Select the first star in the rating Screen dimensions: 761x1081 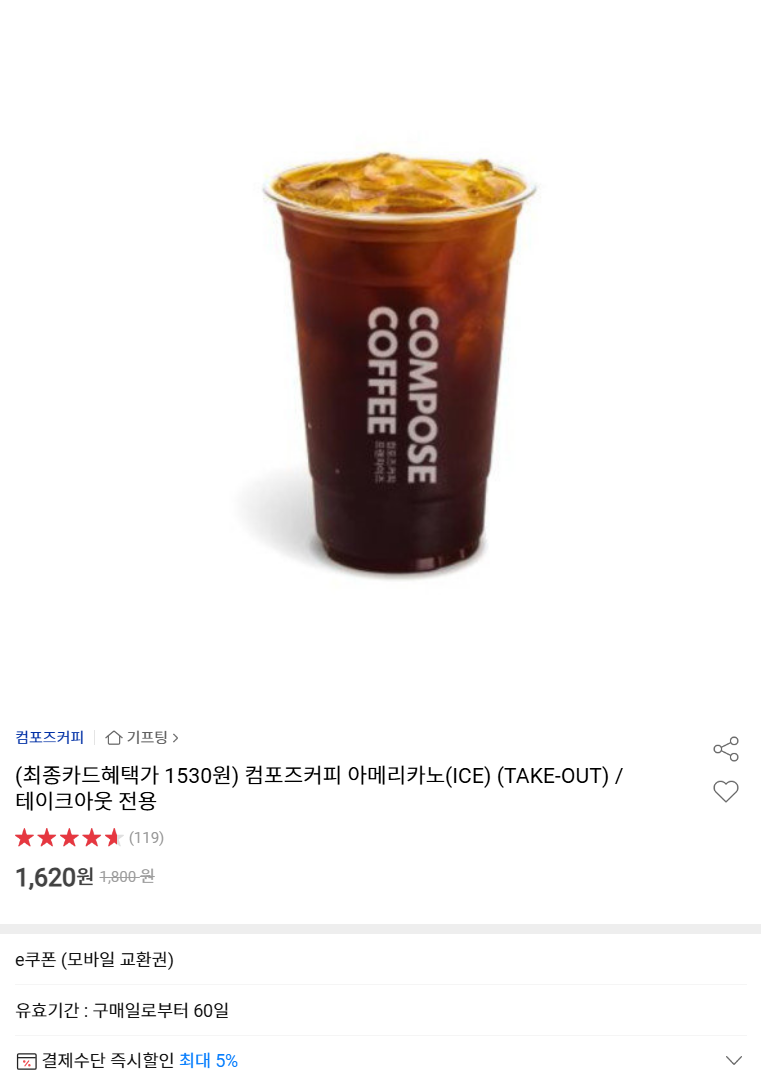click(x=23, y=838)
